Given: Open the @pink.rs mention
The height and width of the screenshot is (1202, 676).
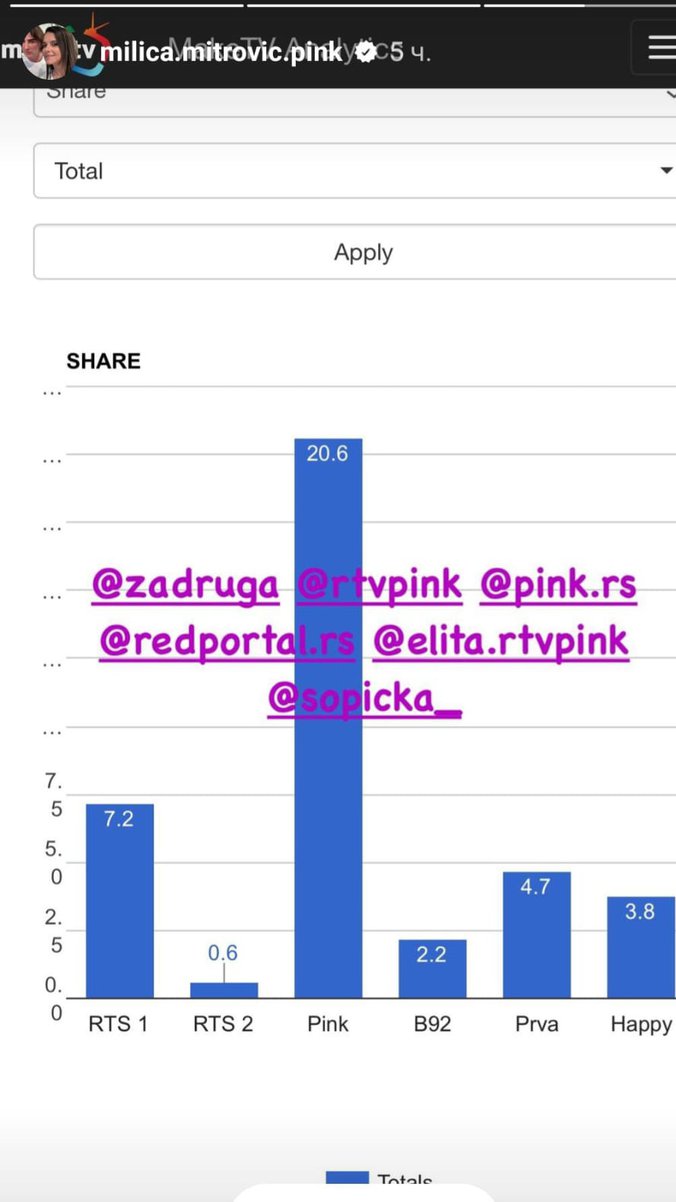Looking at the screenshot, I should coord(558,584).
